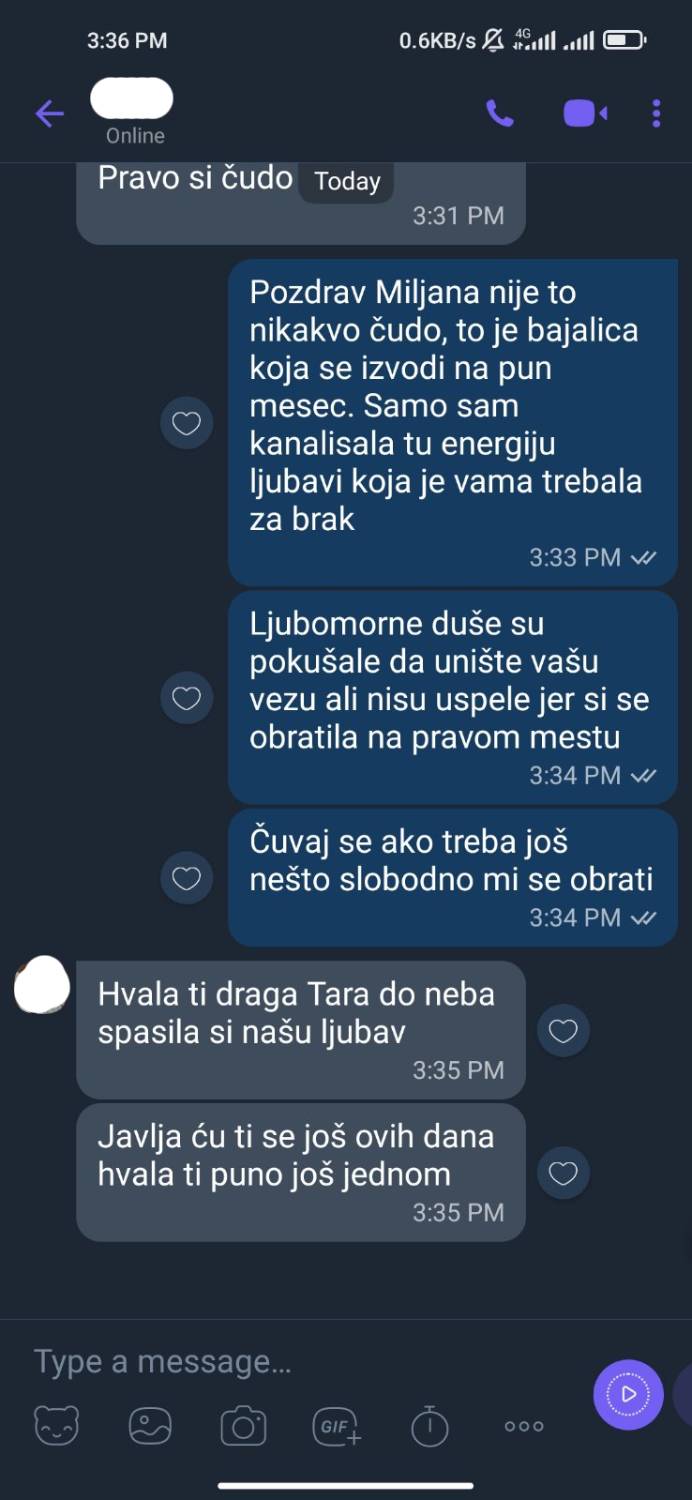Like the message 'Čuvaj se ako treba'

[x=187, y=878]
